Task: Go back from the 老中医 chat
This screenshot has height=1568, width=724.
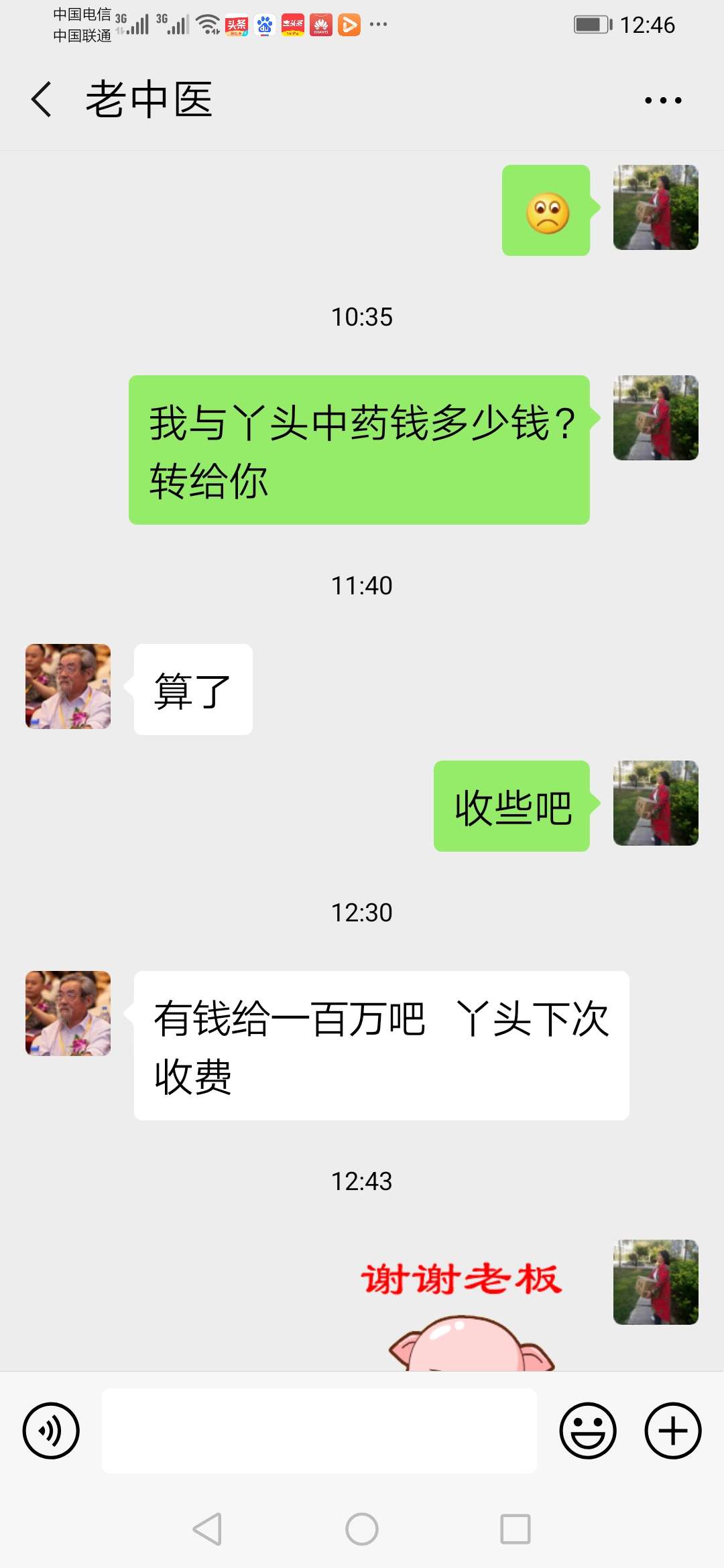Action: (x=42, y=100)
